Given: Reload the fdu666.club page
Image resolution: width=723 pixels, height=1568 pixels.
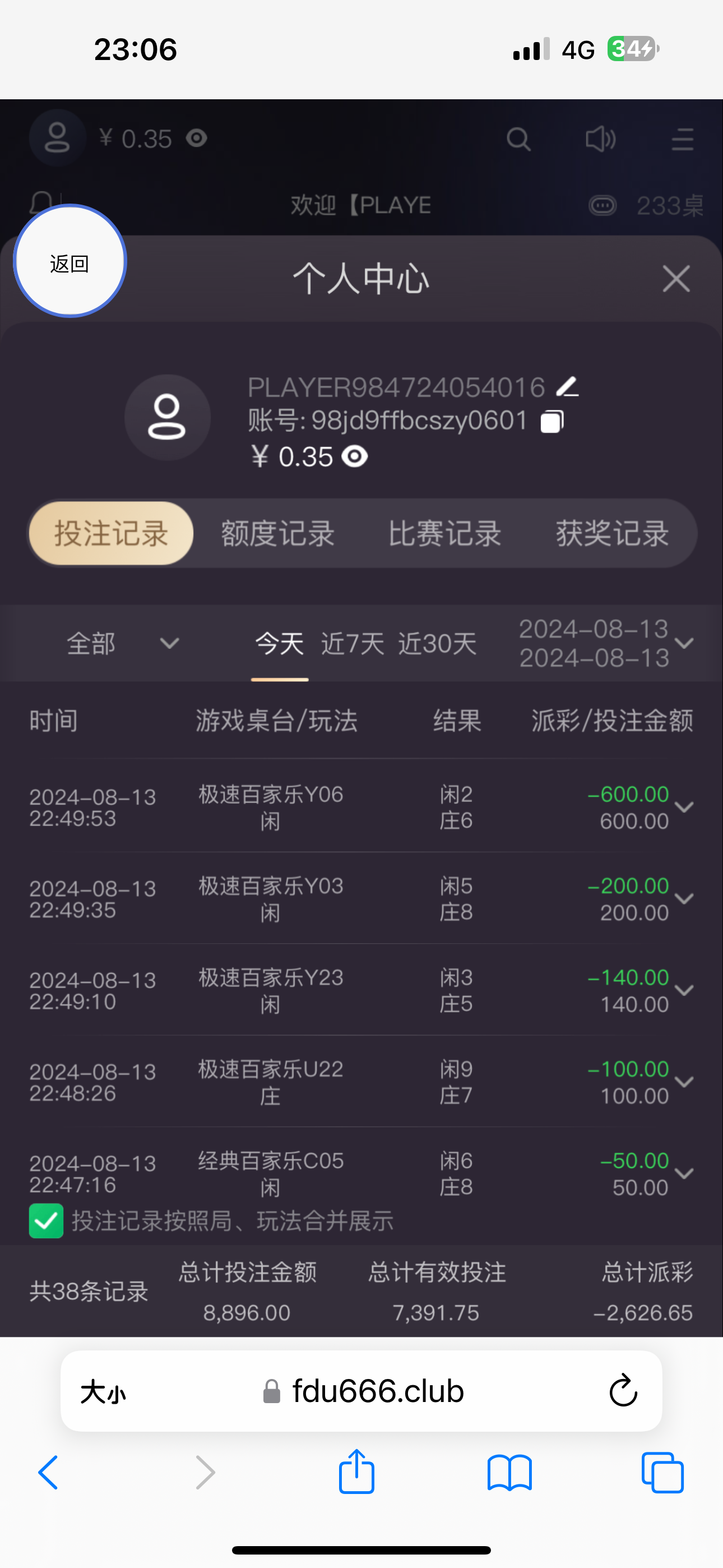Looking at the screenshot, I should click(623, 1391).
